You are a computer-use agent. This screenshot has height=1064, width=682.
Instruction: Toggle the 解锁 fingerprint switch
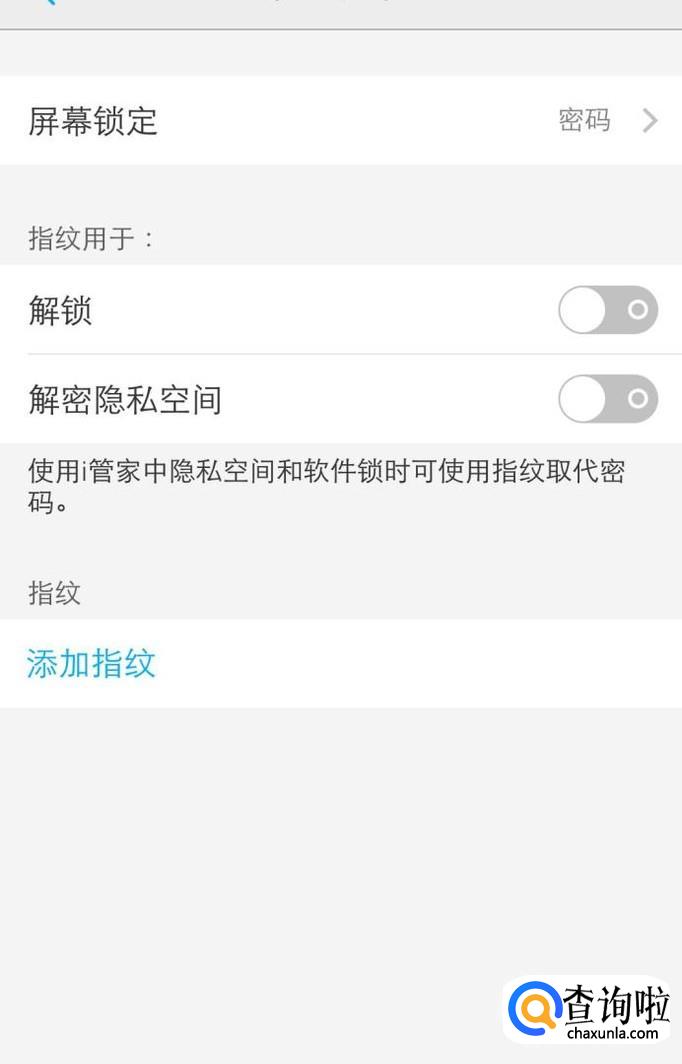click(607, 311)
